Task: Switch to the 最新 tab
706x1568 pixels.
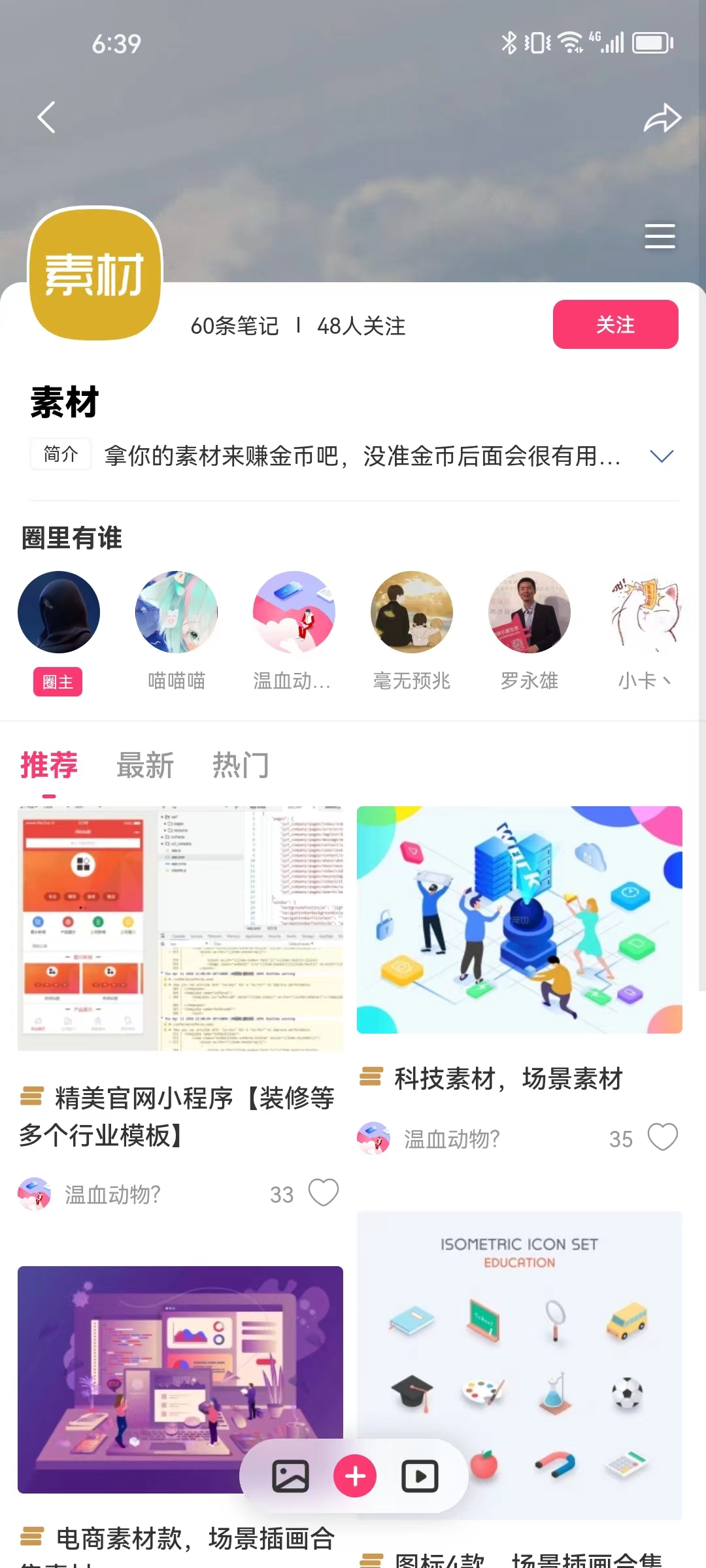Action: (x=145, y=765)
